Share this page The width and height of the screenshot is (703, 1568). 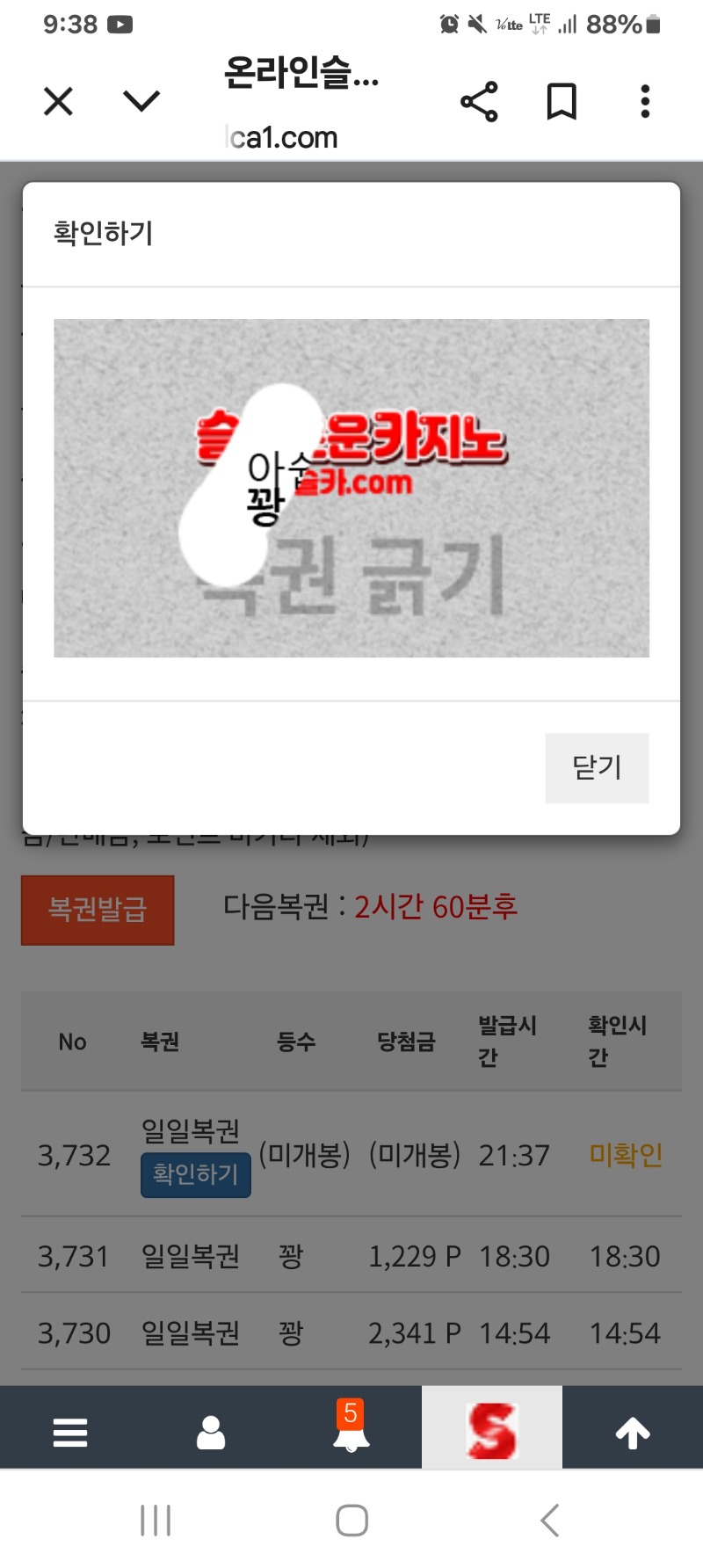(x=479, y=101)
